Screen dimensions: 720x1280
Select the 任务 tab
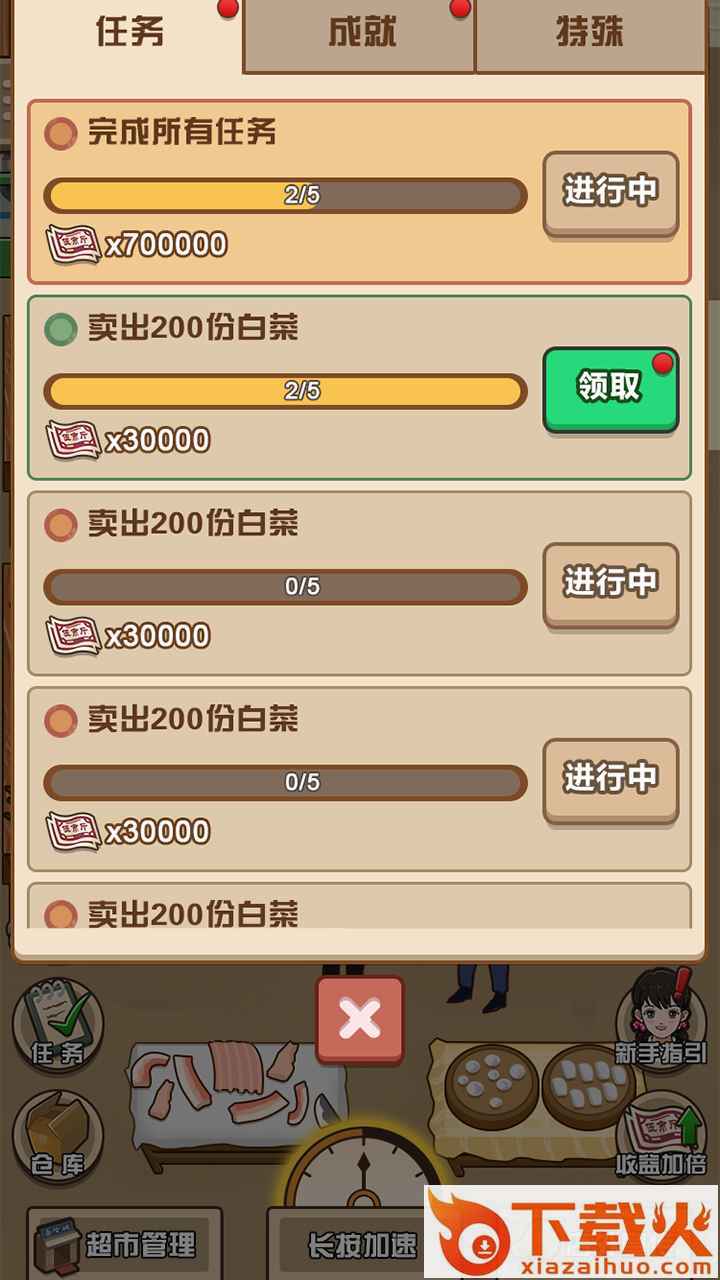pos(130,34)
